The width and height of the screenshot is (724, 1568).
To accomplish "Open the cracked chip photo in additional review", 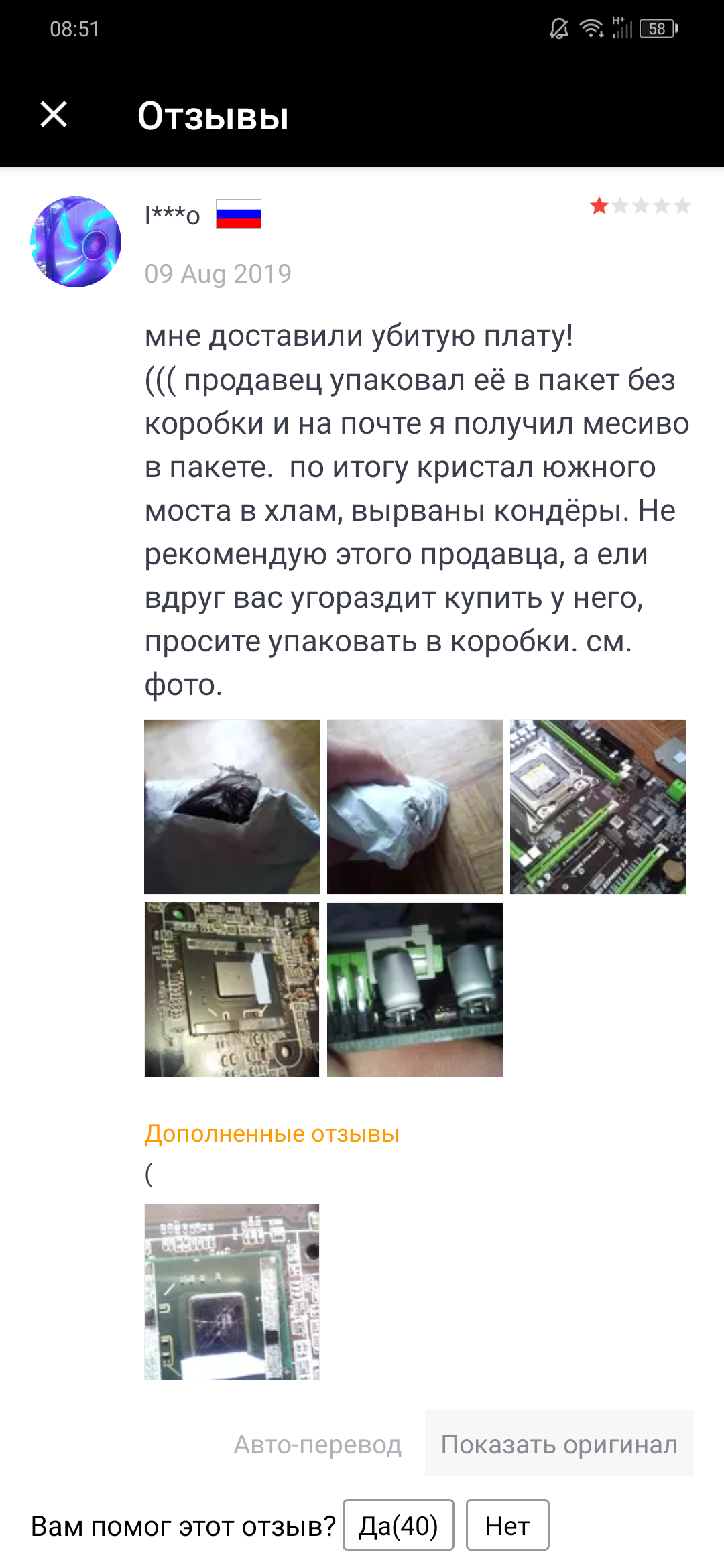I will [x=232, y=1291].
